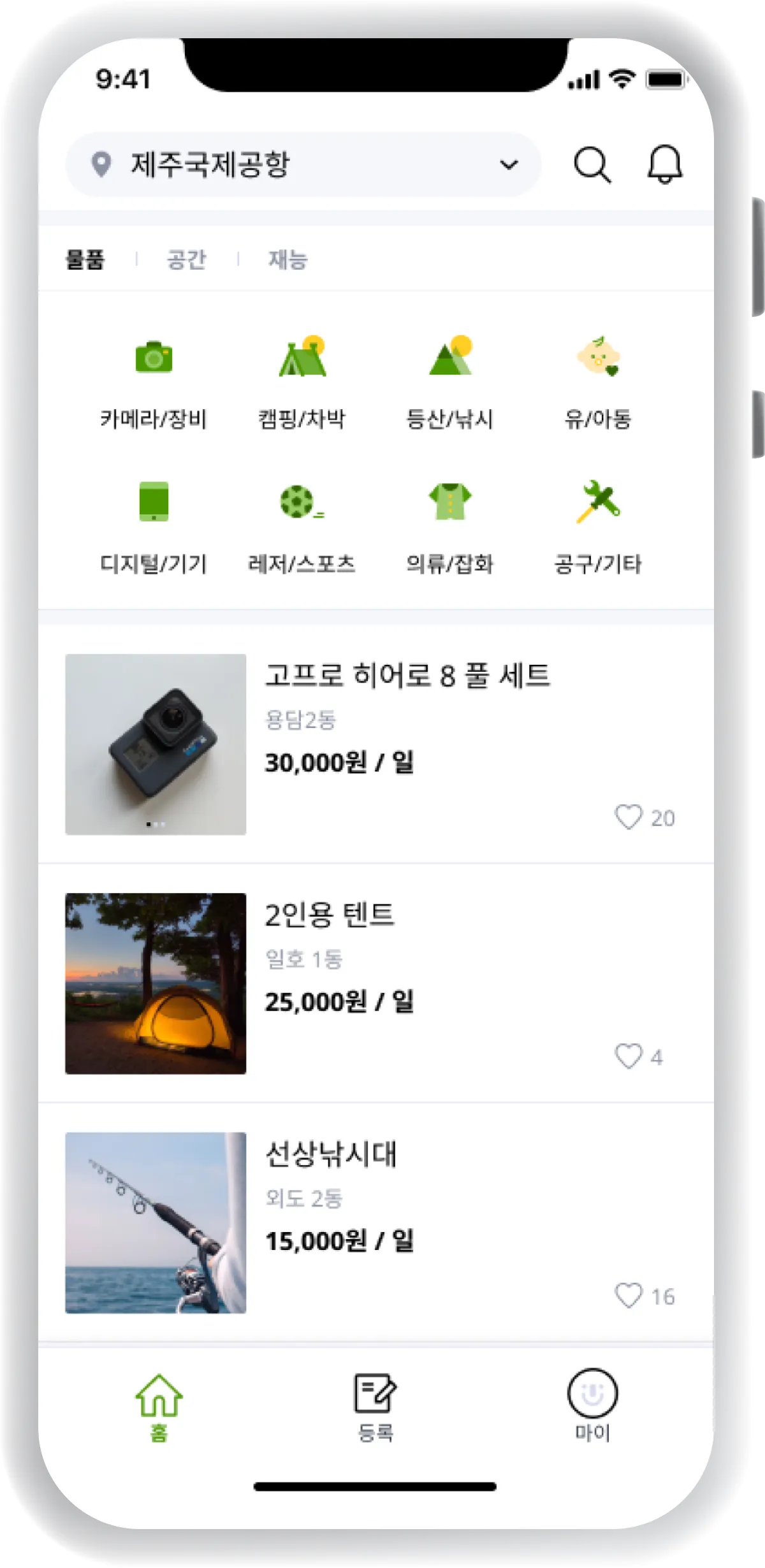Browse the 유/아동 category
The width and height of the screenshot is (765, 1568).
coord(598,382)
